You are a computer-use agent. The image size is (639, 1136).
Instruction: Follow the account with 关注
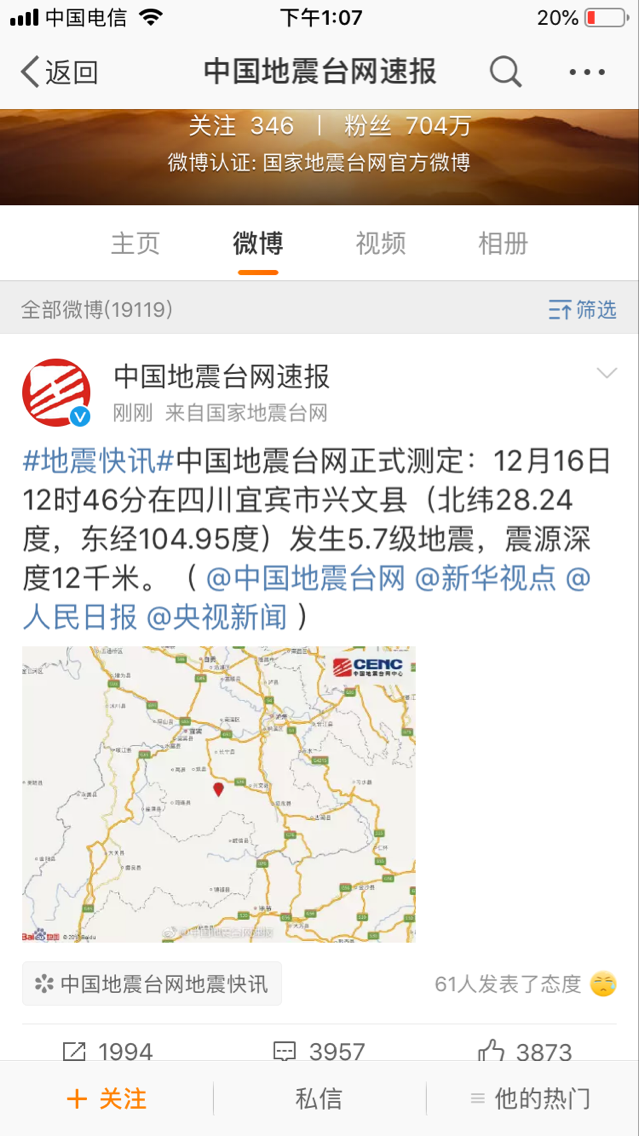[x=107, y=1099]
